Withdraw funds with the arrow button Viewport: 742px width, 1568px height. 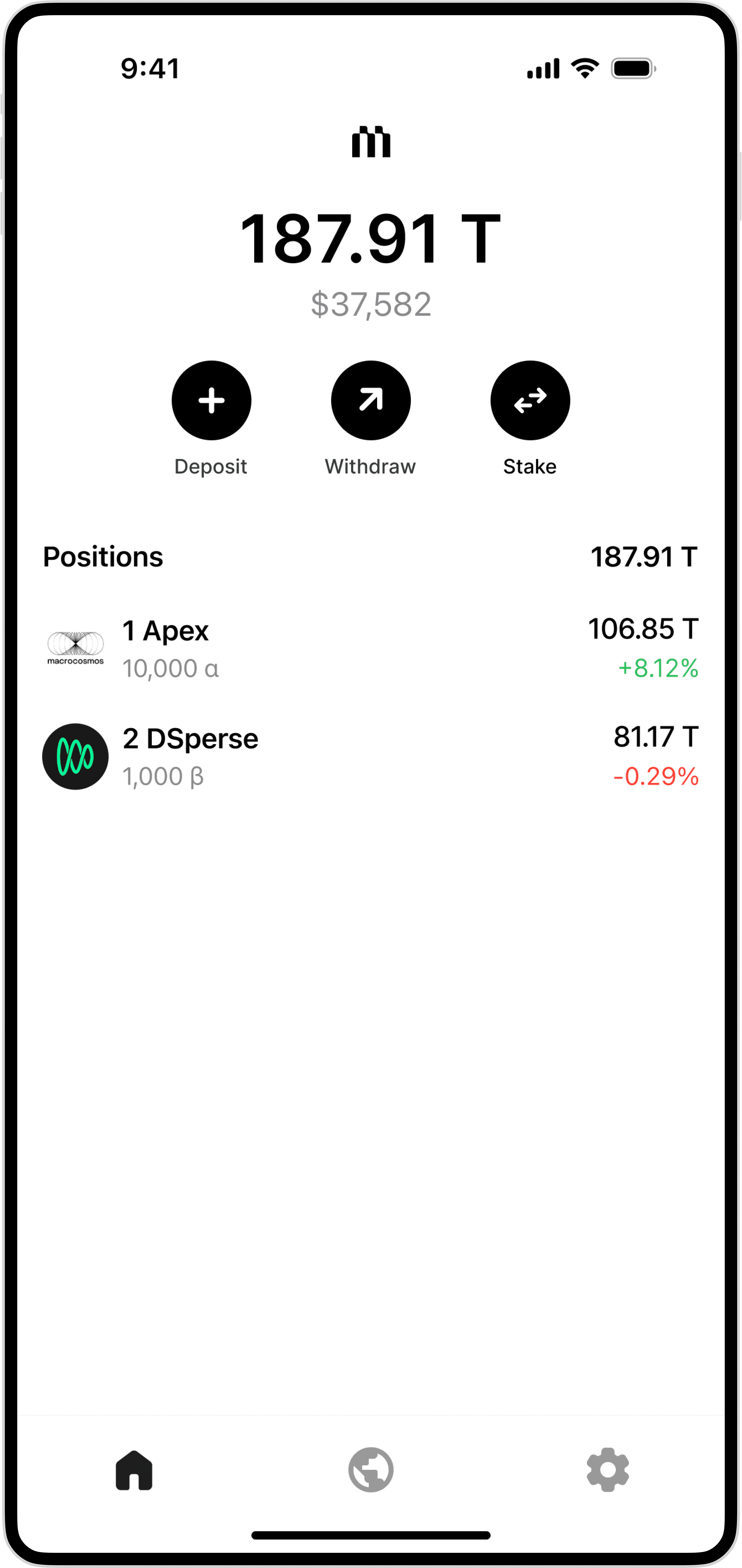tap(371, 401)
